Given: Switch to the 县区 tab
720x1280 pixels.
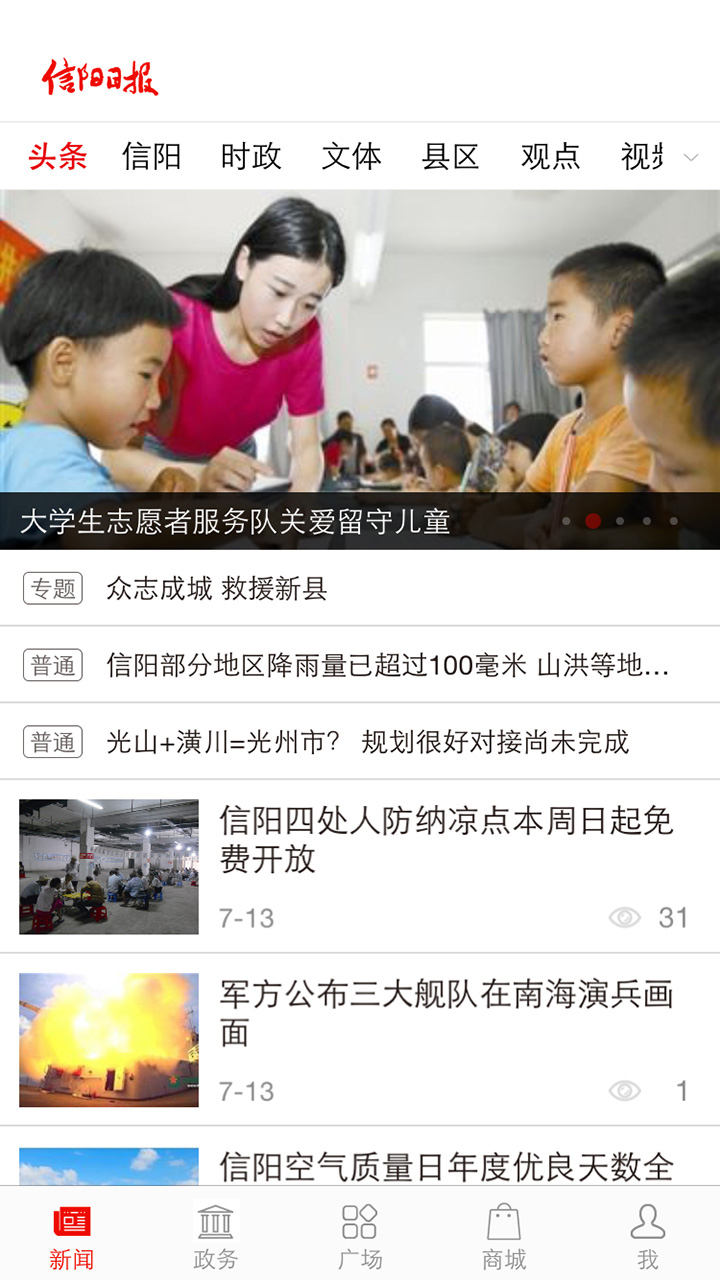Looking at the screenshot, I should pyautogui.click(x=451, y=156).
